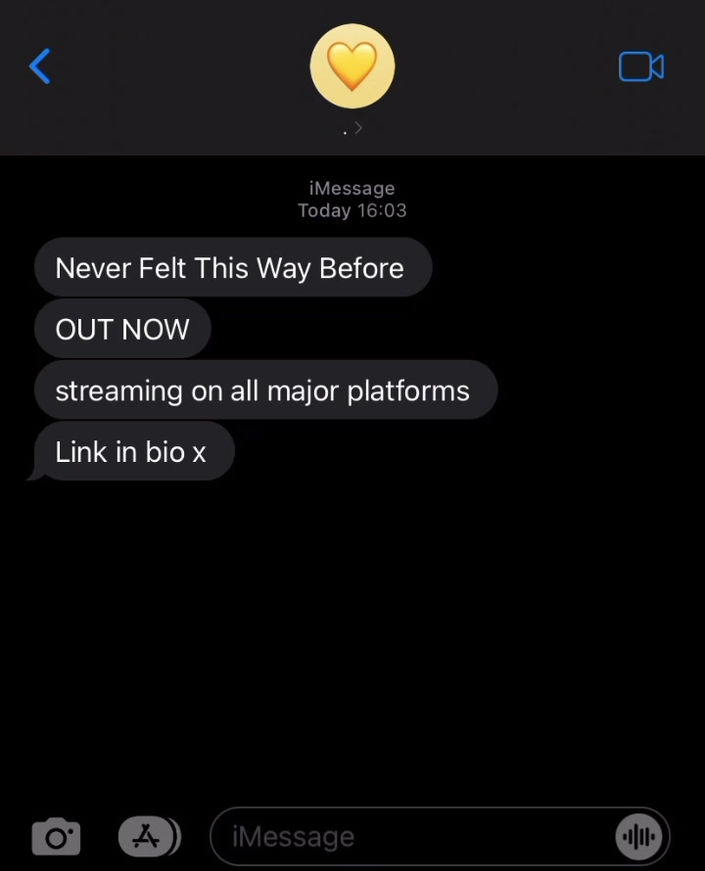
Task: Go back to the messages list
Action: tap(40, 67)
